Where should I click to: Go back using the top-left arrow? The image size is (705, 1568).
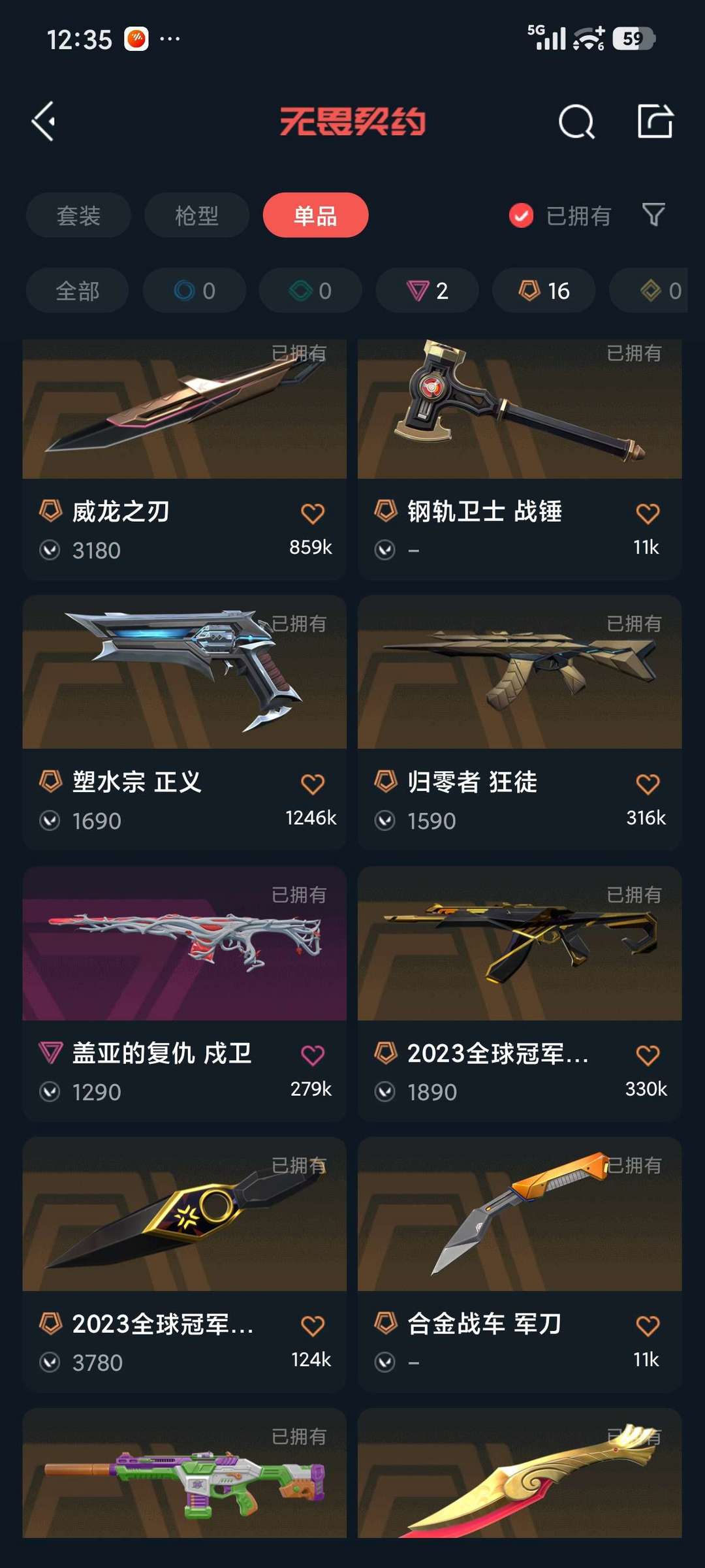tap(44, 121)
